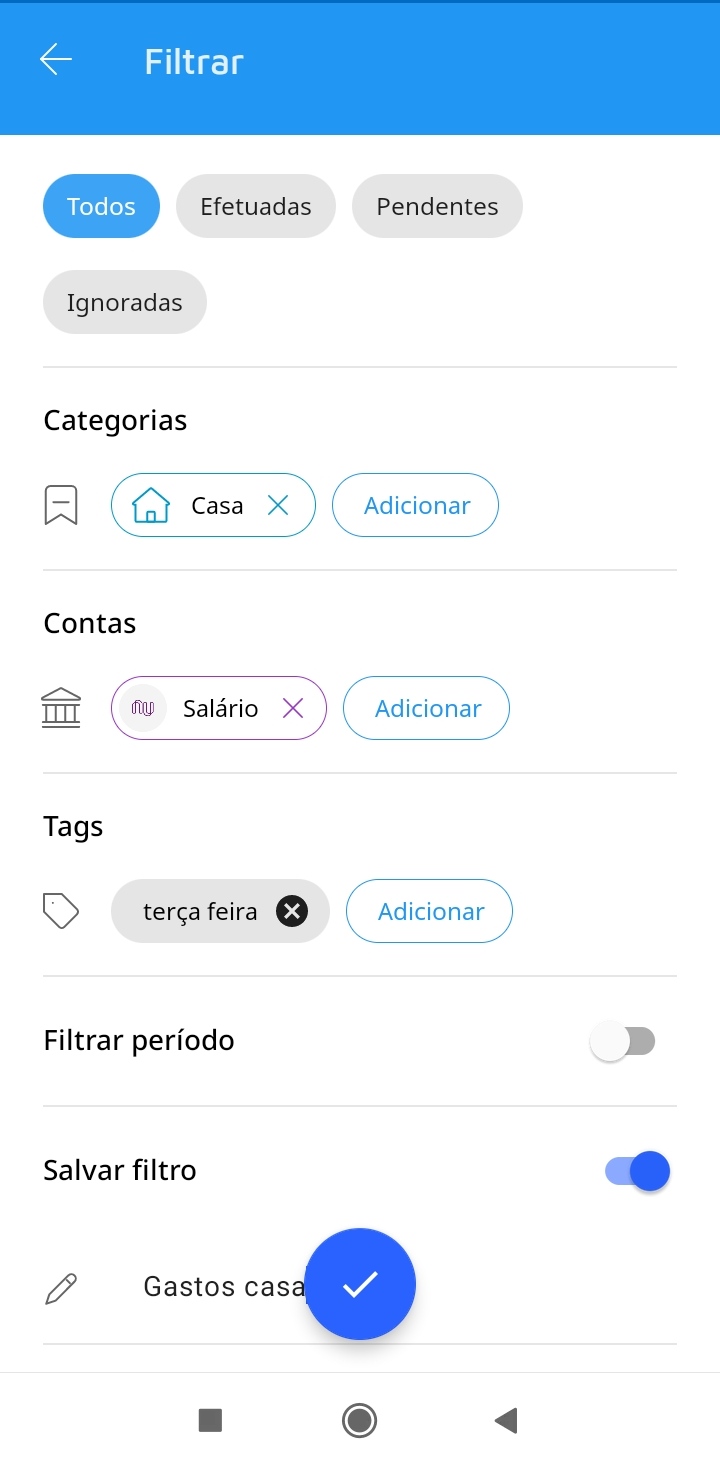
Task: Remove the Salário account chip
Action: point(292,709)
